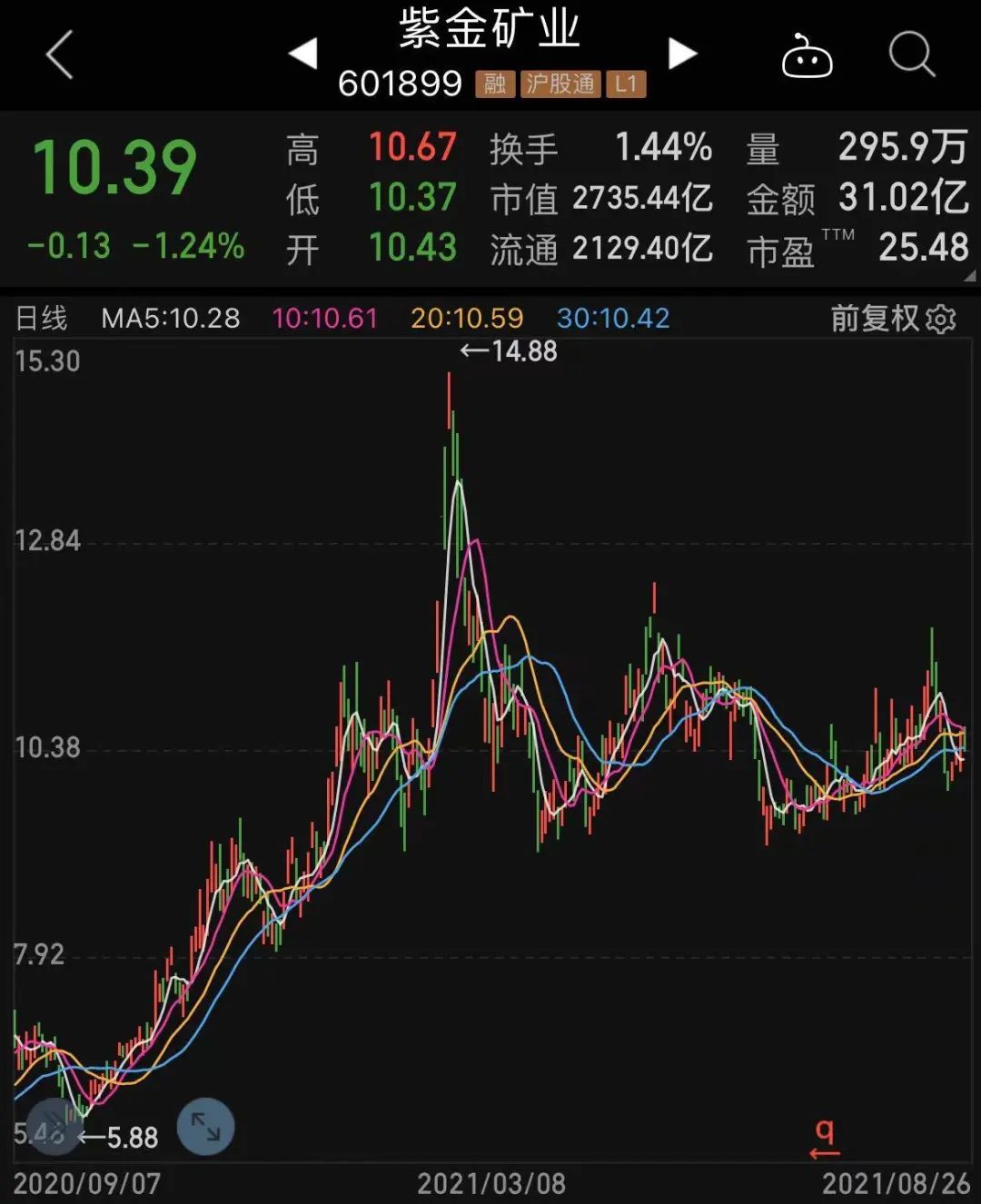Viewport: 981px width, 1204px height.
Task: Switch to the 日线 daily chart tab
Action: 43,319
